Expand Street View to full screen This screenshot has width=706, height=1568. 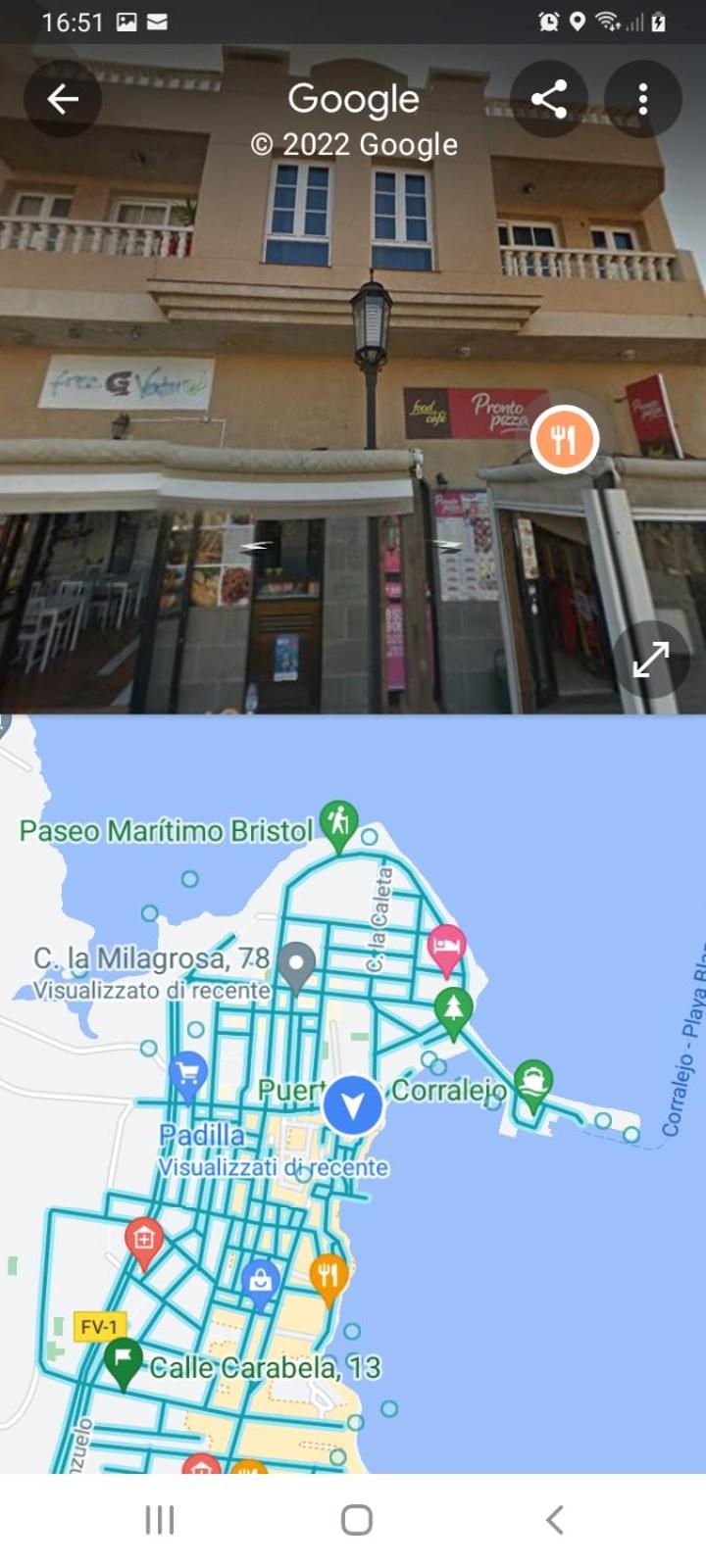pos(651,660)
